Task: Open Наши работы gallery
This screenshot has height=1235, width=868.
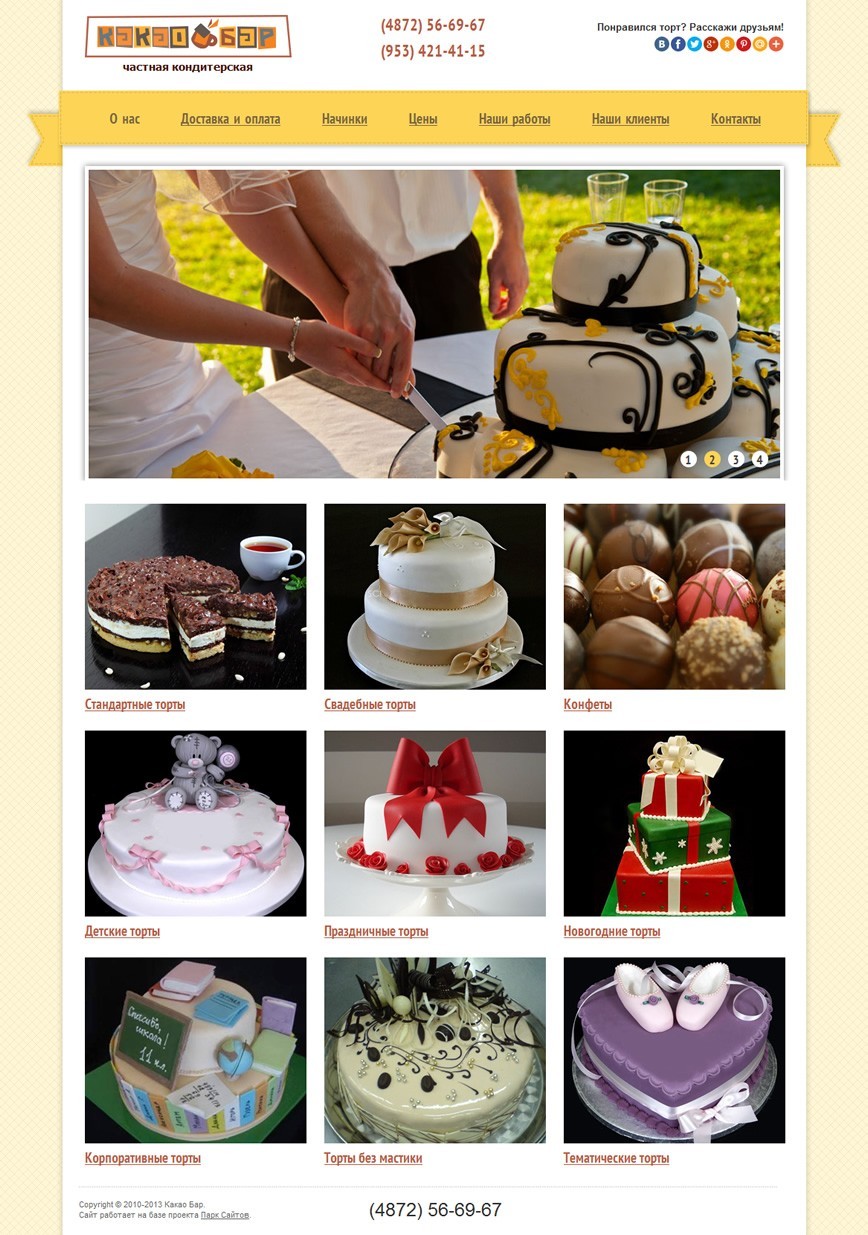Action: [514, 119]
